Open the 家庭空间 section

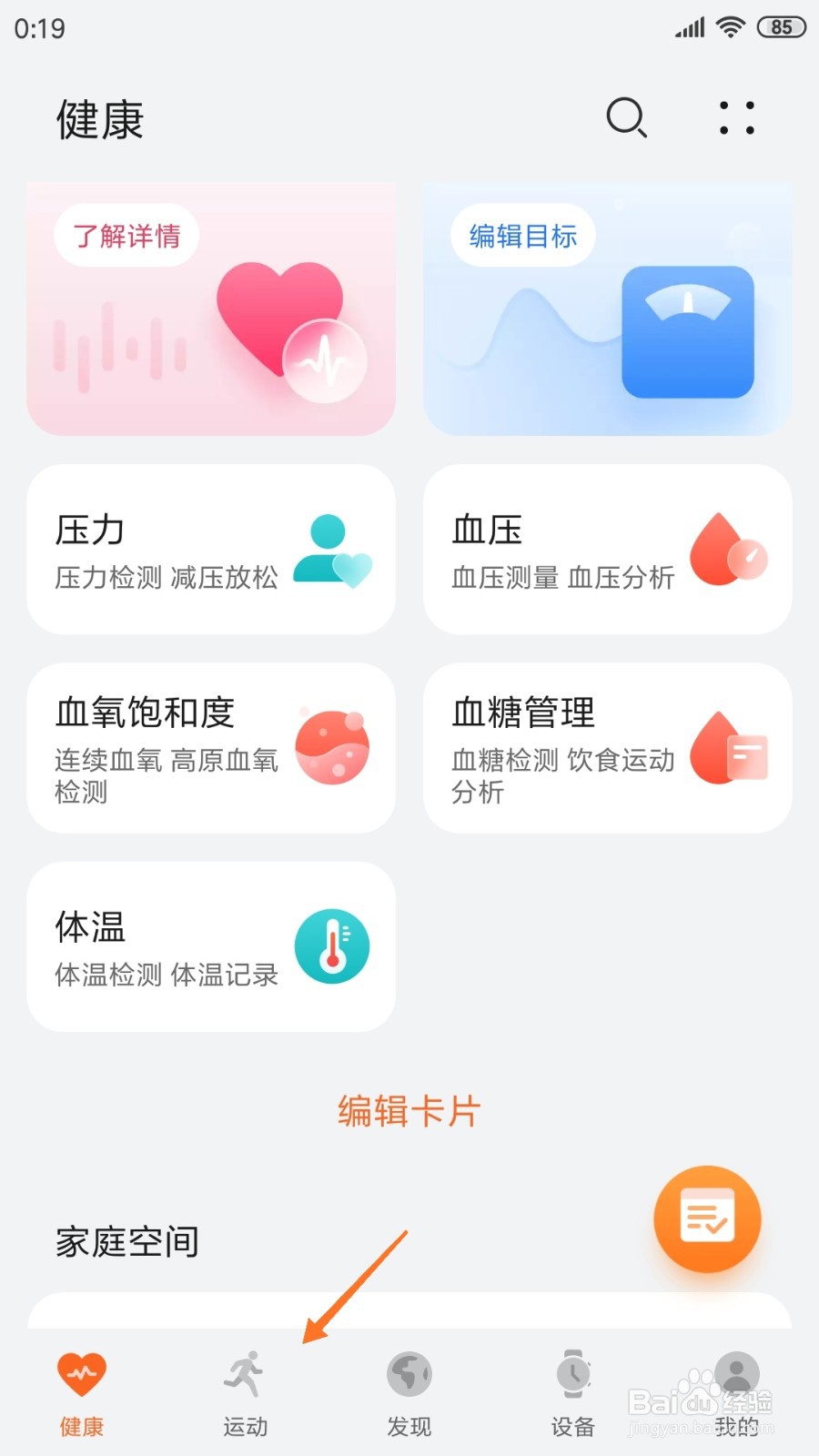(x=126, y=1242)
